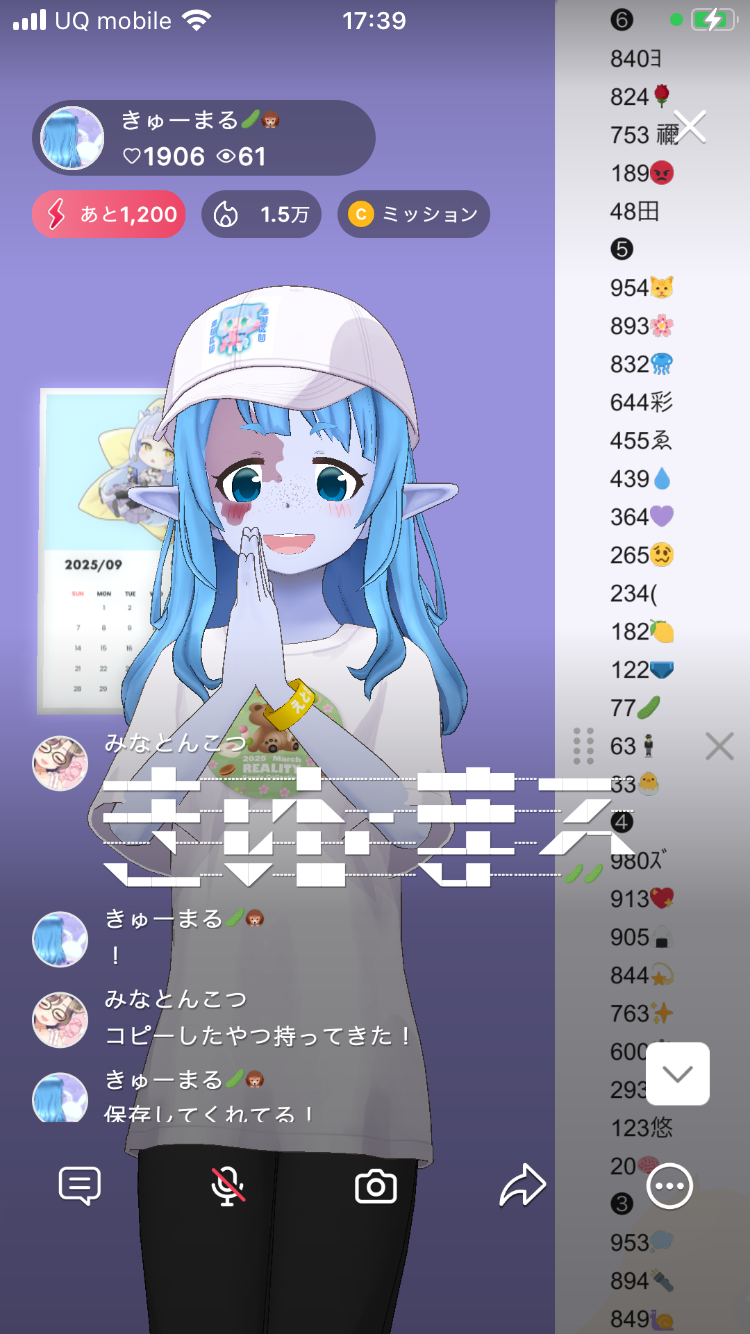Toggle the muted microphone
The image size is (750, 1334).
(228, 1187)
